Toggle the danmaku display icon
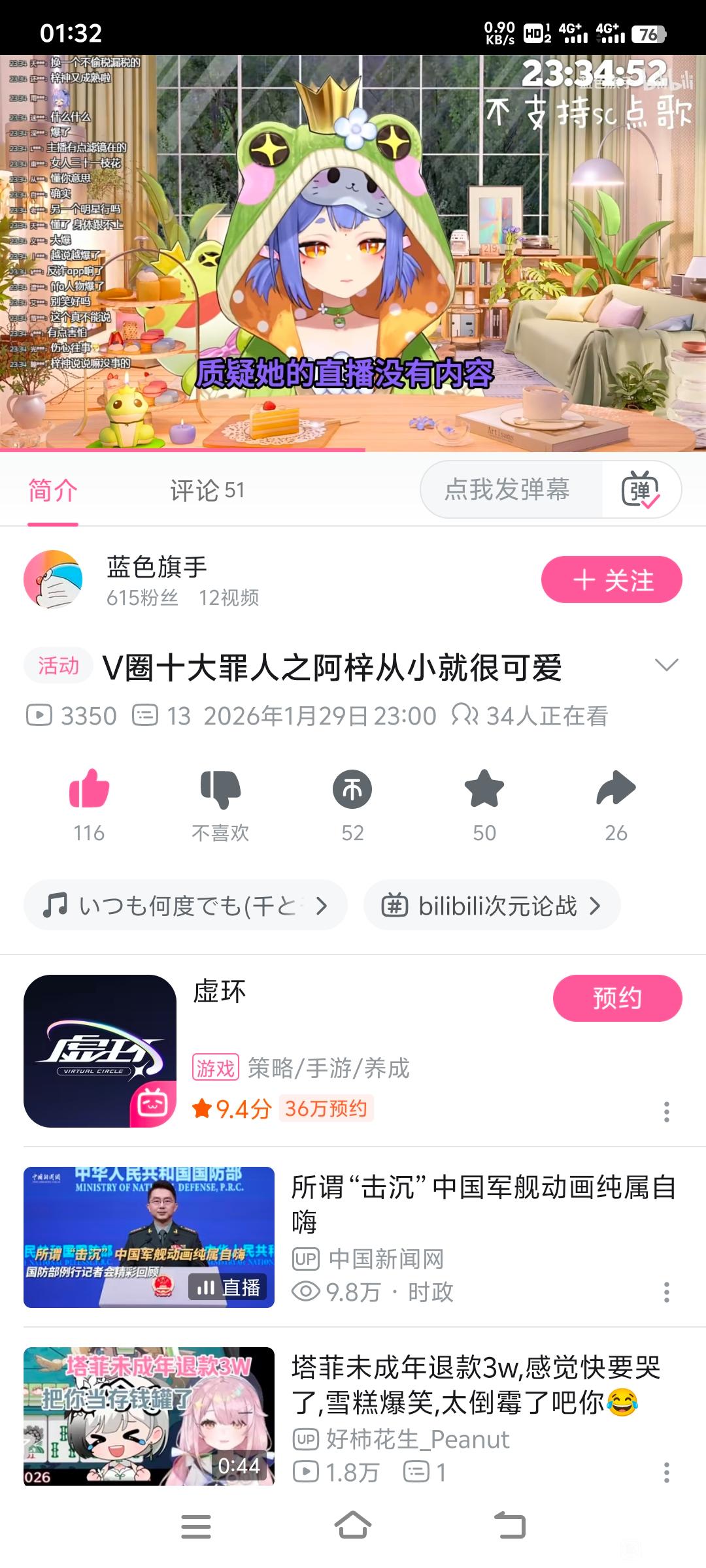 coord(641,489)
